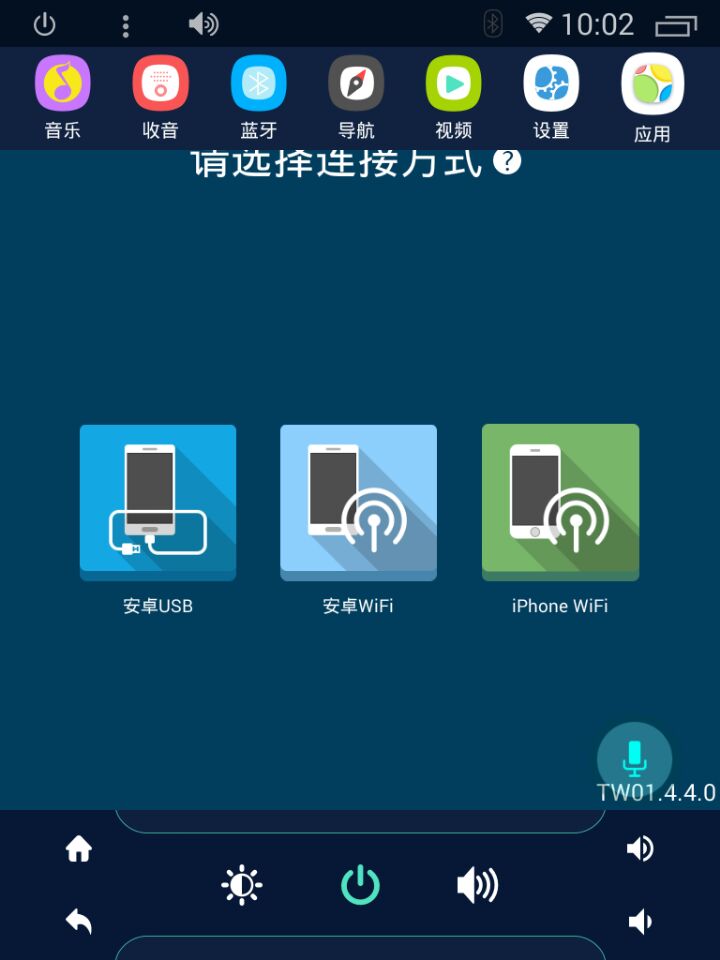Tap the brightness sun icon
720x960 pixels.
242,886
